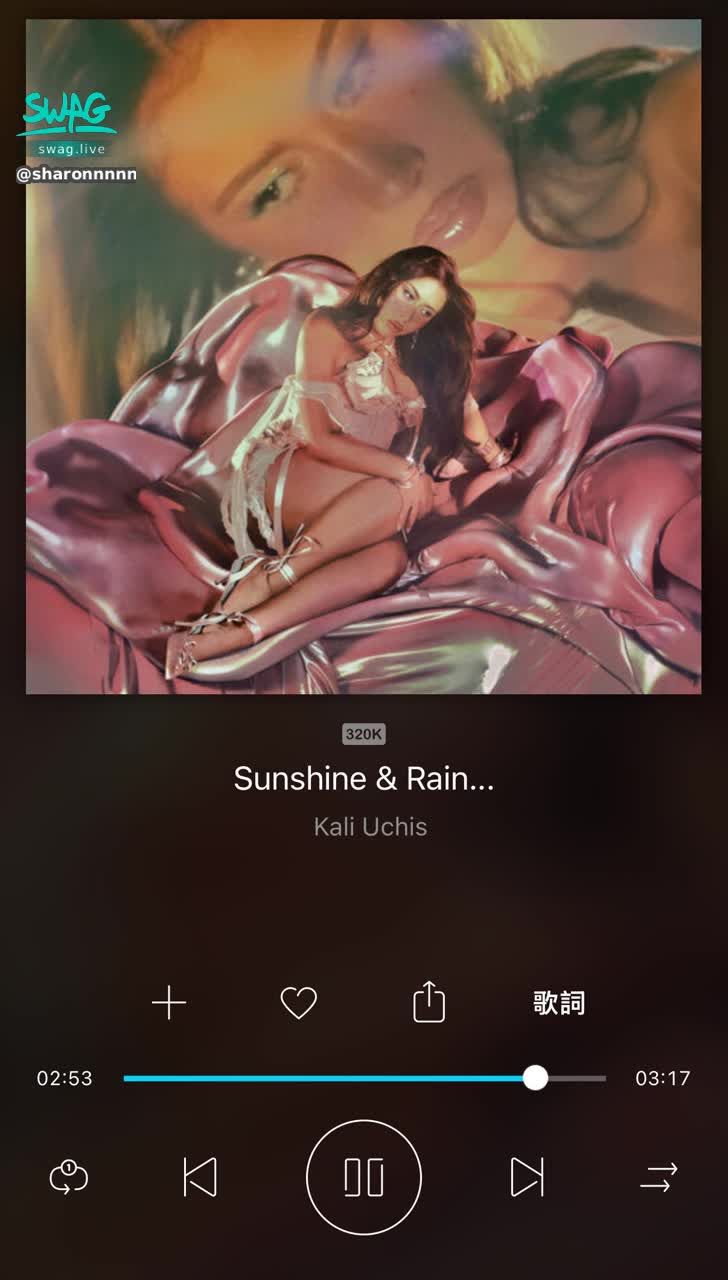Toggle repeat-one mode
This screenshot has height=1280, width=728.
click(69, 1177)
